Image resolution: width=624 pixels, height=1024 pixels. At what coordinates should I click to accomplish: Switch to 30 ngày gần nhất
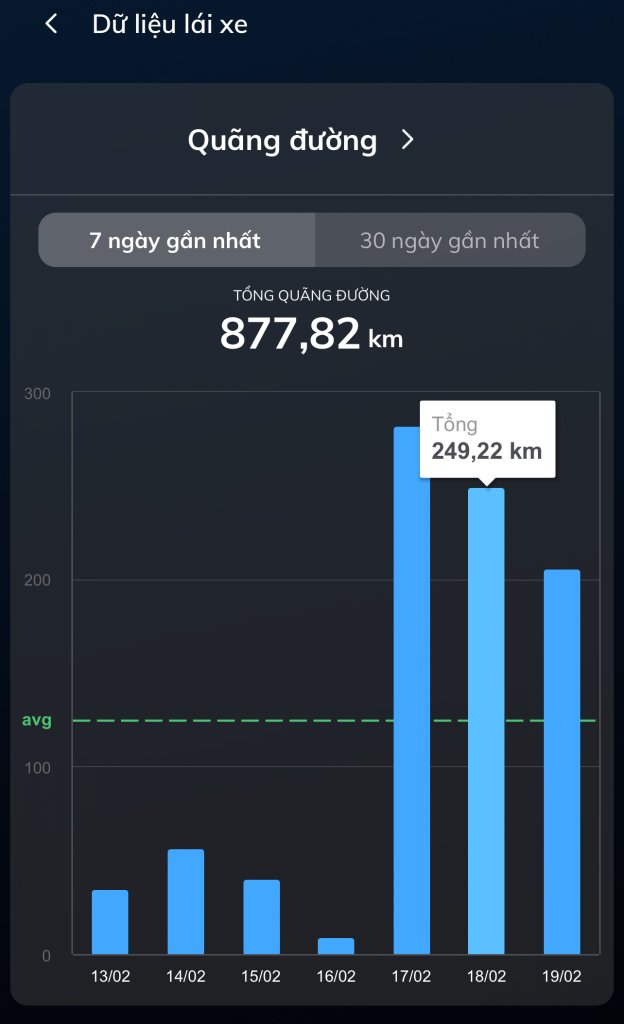tap(449, 241)
